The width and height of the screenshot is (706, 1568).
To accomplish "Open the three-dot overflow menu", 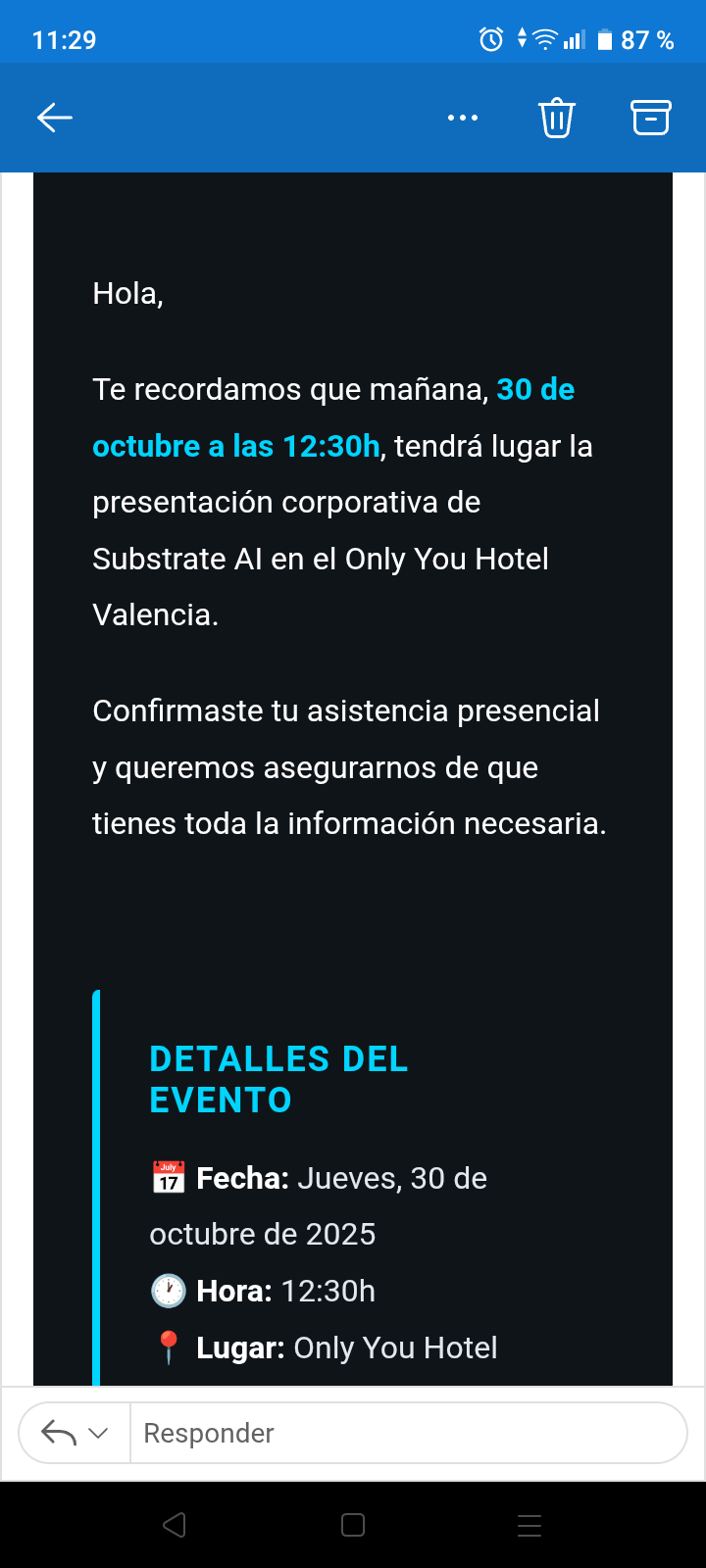I will pyautogui.click(x=463, y=118).
